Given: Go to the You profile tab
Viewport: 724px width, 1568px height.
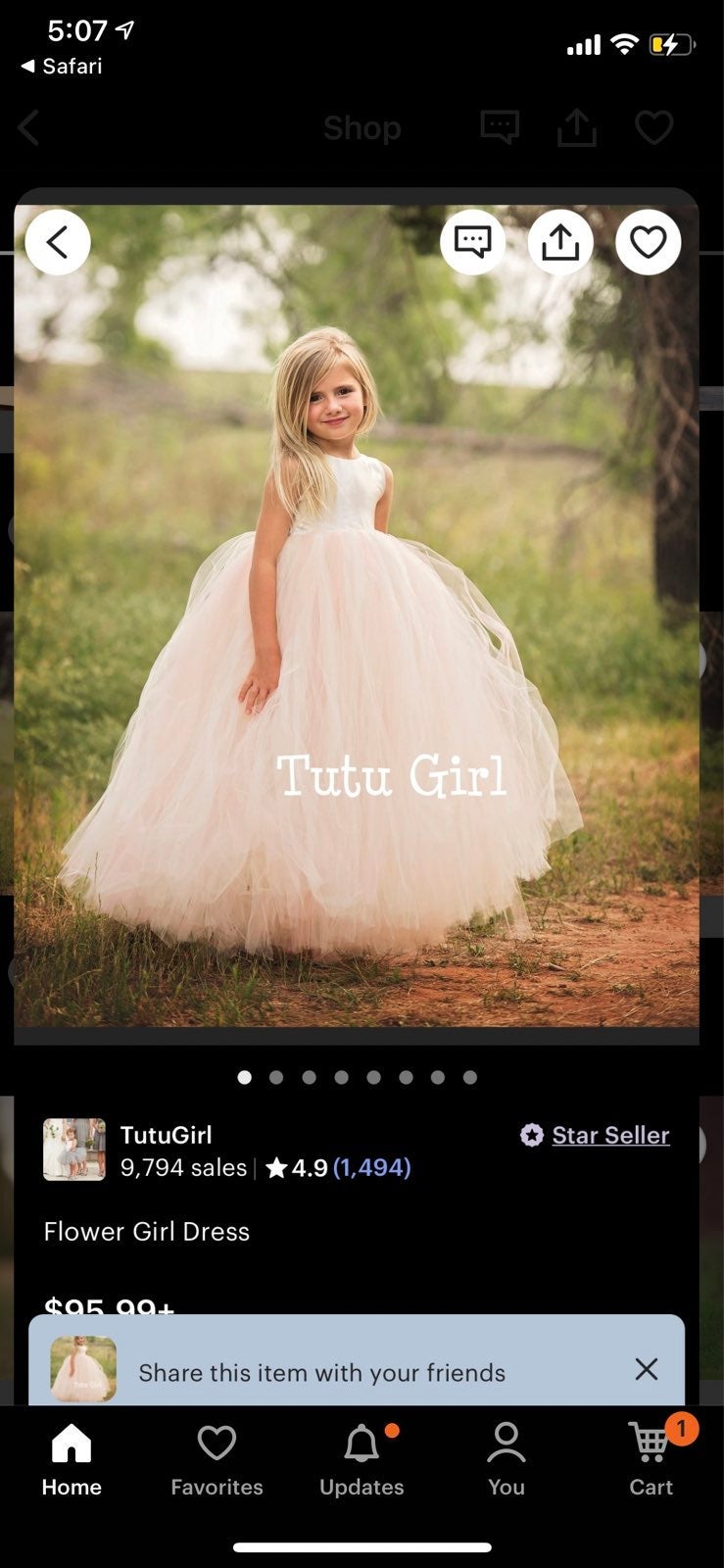Looking at the screenshot, I should pos(507,1460).
